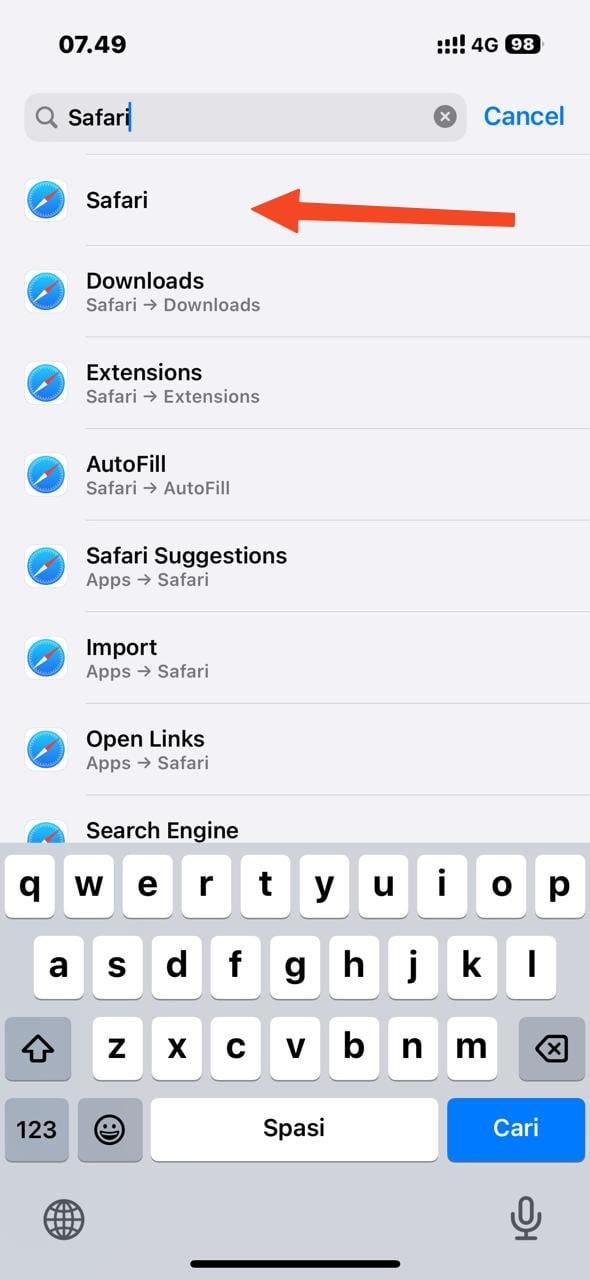
Task: Tap the backspace key on the keyboard
Action: [552, 1048]
